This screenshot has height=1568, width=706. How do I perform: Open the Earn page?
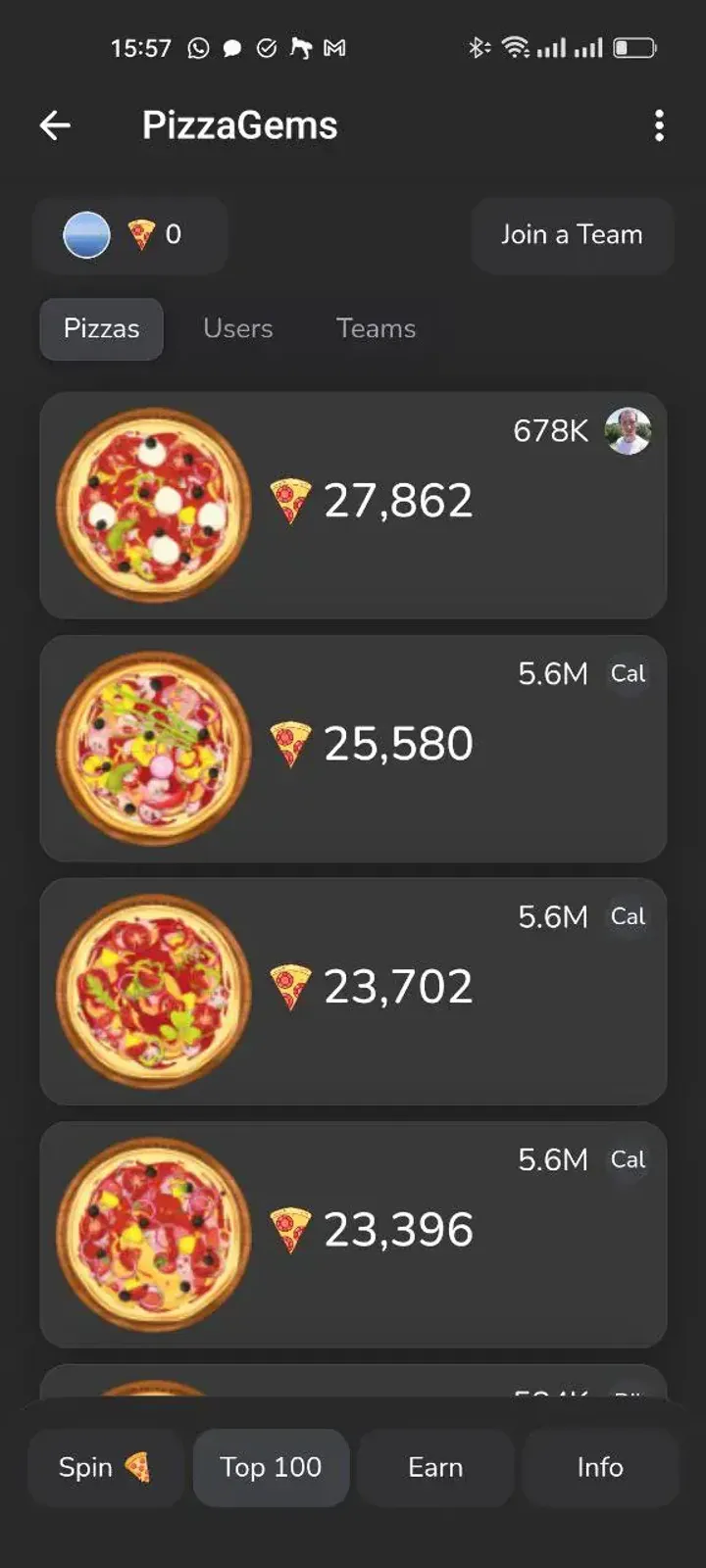(x=435, y=1466)
